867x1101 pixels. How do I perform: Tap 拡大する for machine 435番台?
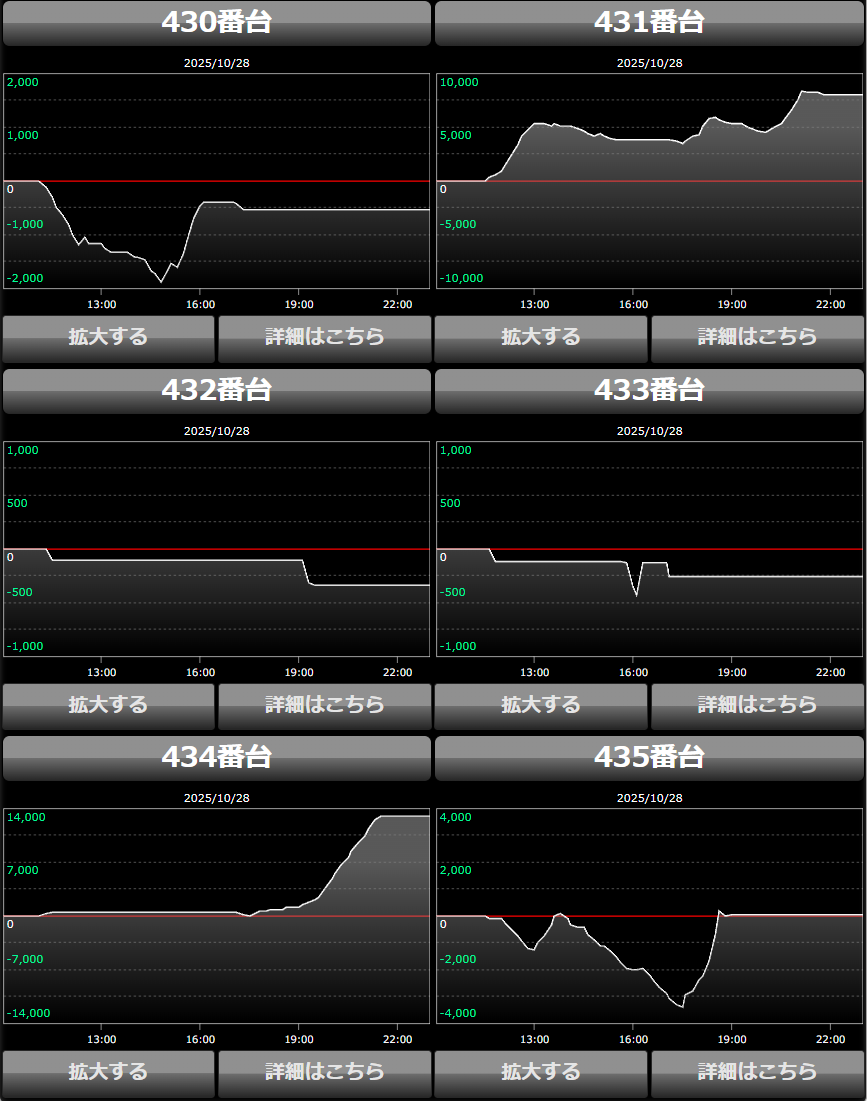(x=541, y=1073)
